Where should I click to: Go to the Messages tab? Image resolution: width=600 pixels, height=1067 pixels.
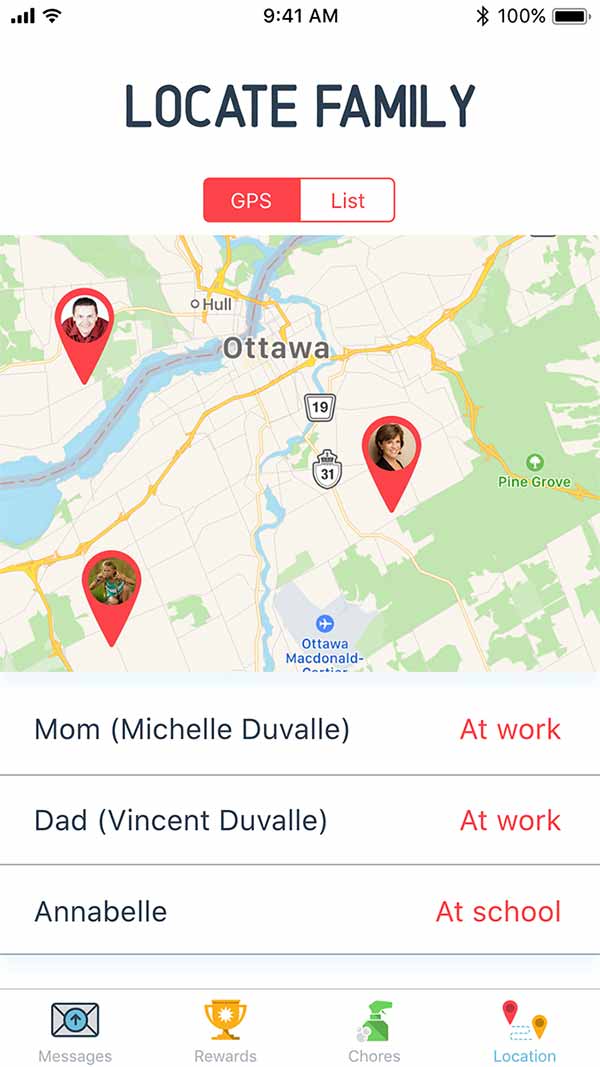(x=75, y=1031)
